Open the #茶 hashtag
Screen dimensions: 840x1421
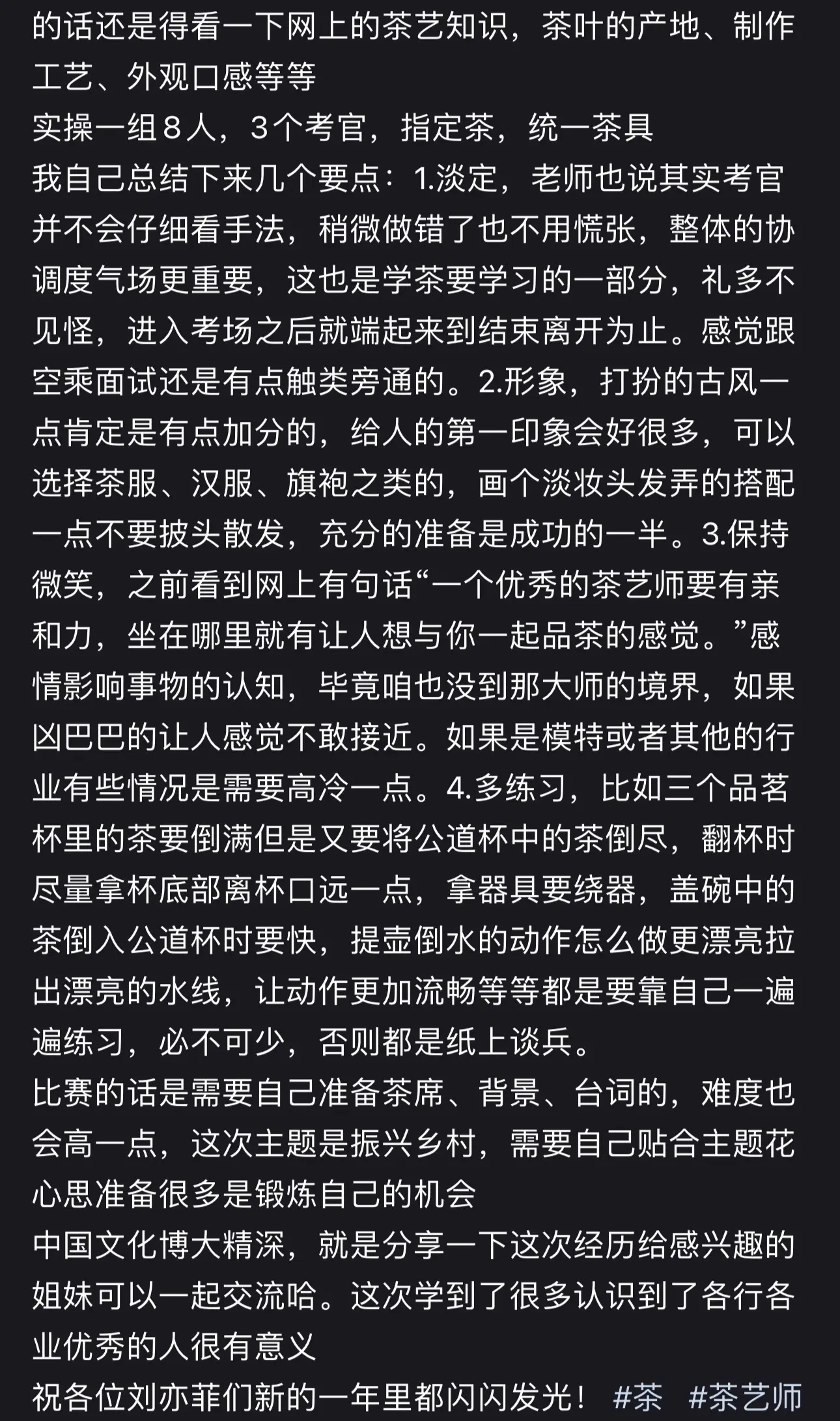point(637,1397)
